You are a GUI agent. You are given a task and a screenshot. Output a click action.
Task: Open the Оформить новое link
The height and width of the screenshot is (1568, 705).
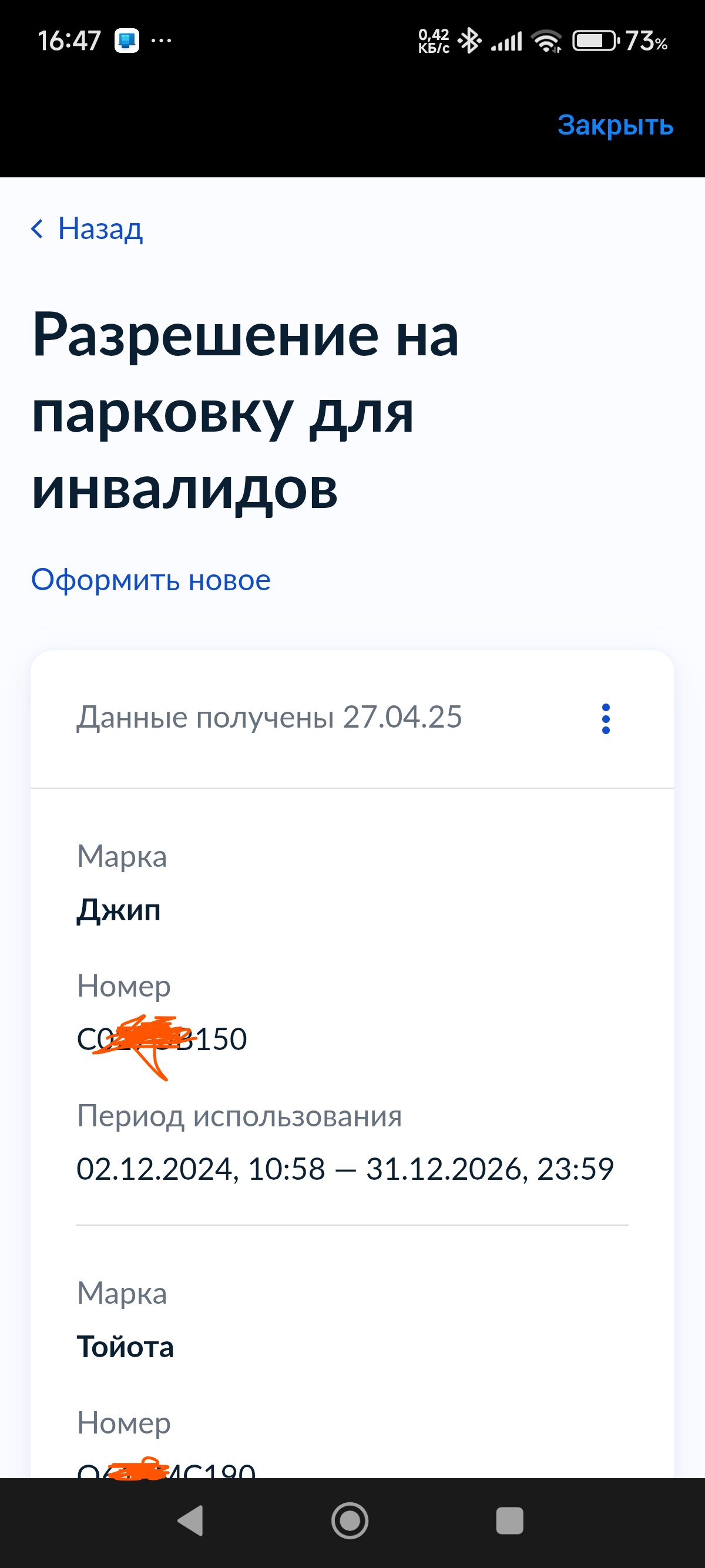[x=151, y=580]
